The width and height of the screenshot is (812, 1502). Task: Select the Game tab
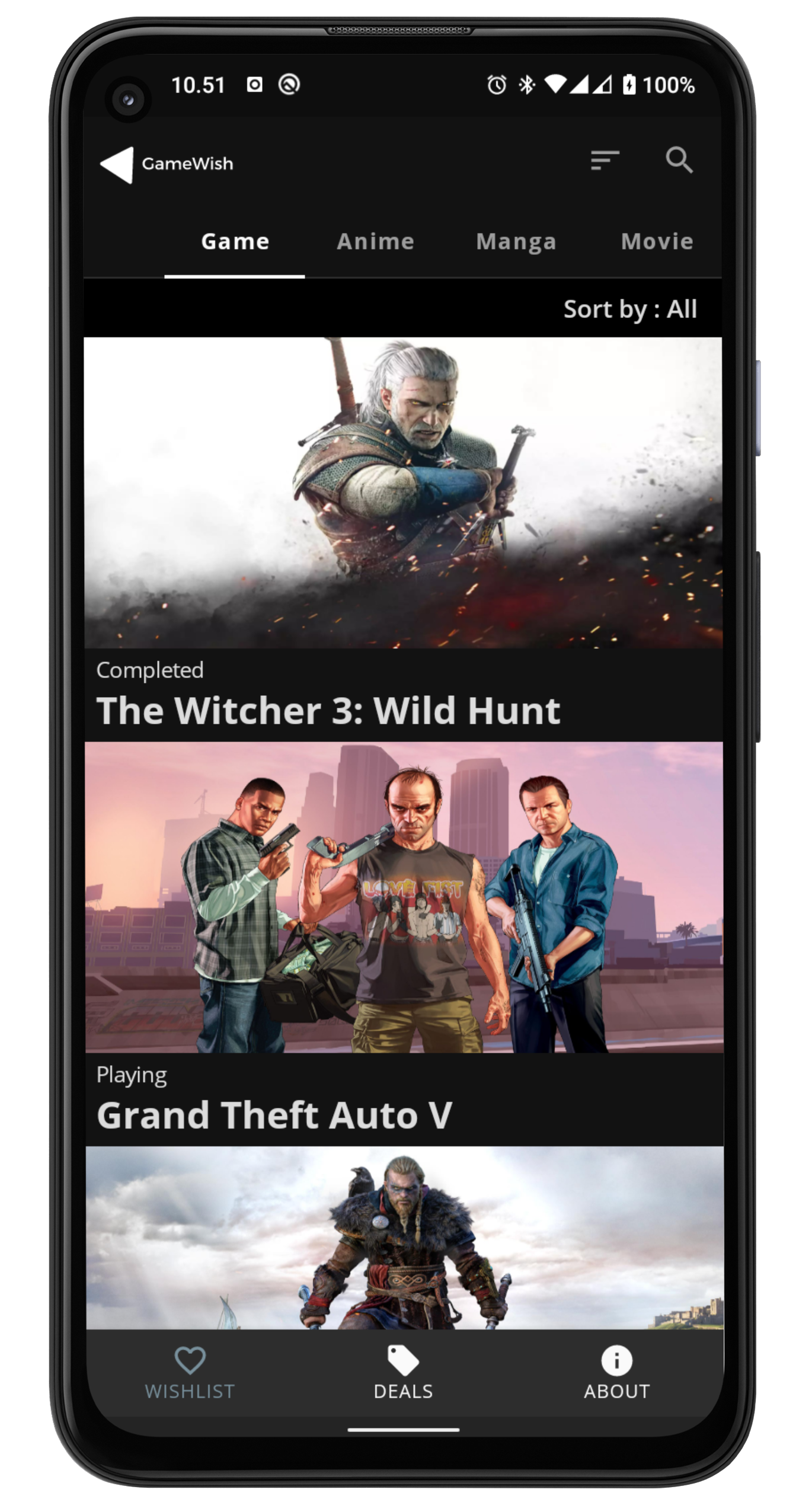pos(235,242)
